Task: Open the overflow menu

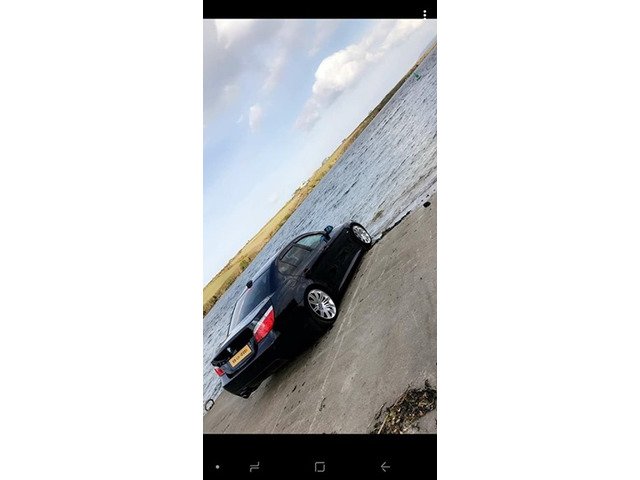Action: 424,14
